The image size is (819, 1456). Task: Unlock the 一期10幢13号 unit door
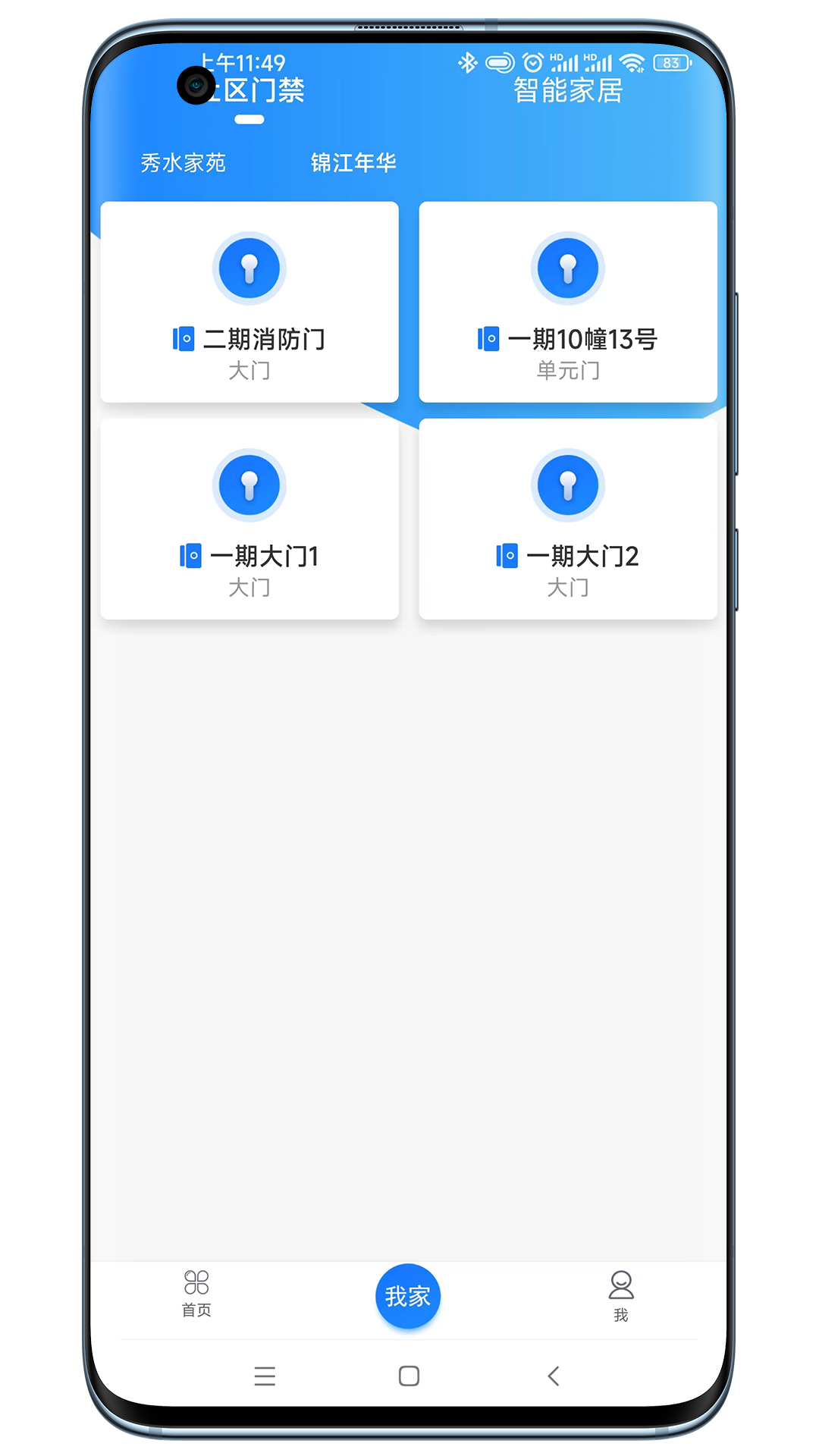click(x=568, y=269)
